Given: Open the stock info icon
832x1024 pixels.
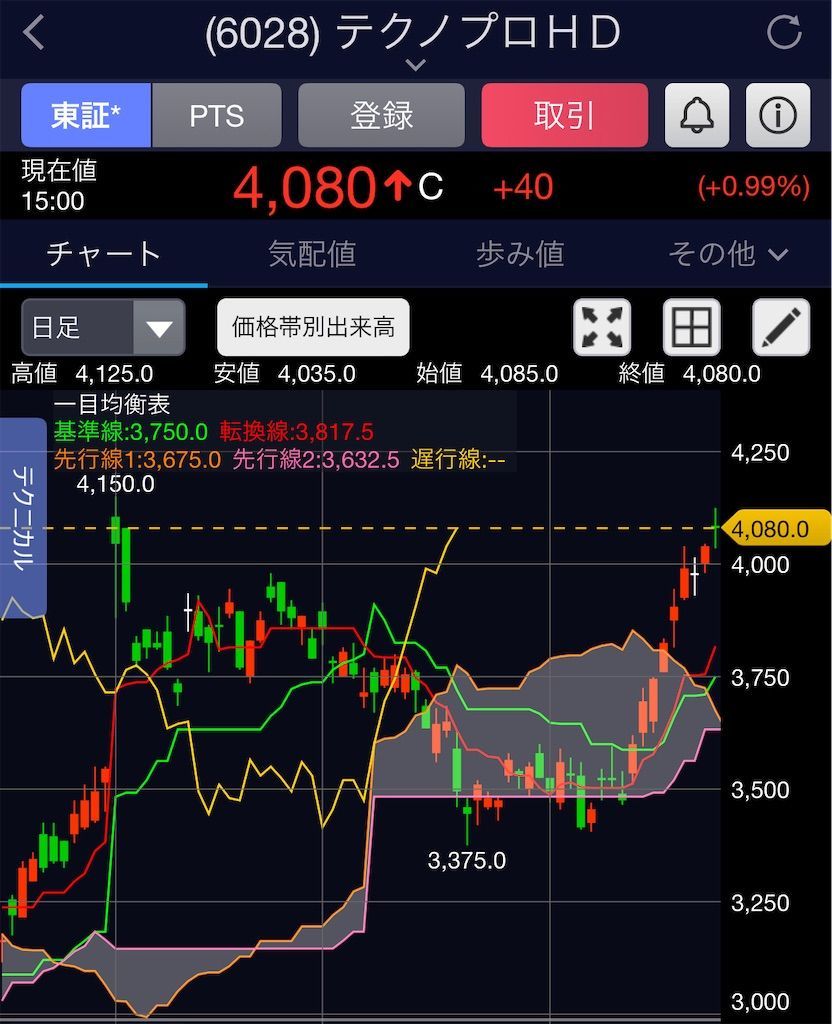Looking at the screenshot, I should tap(777, 116).
